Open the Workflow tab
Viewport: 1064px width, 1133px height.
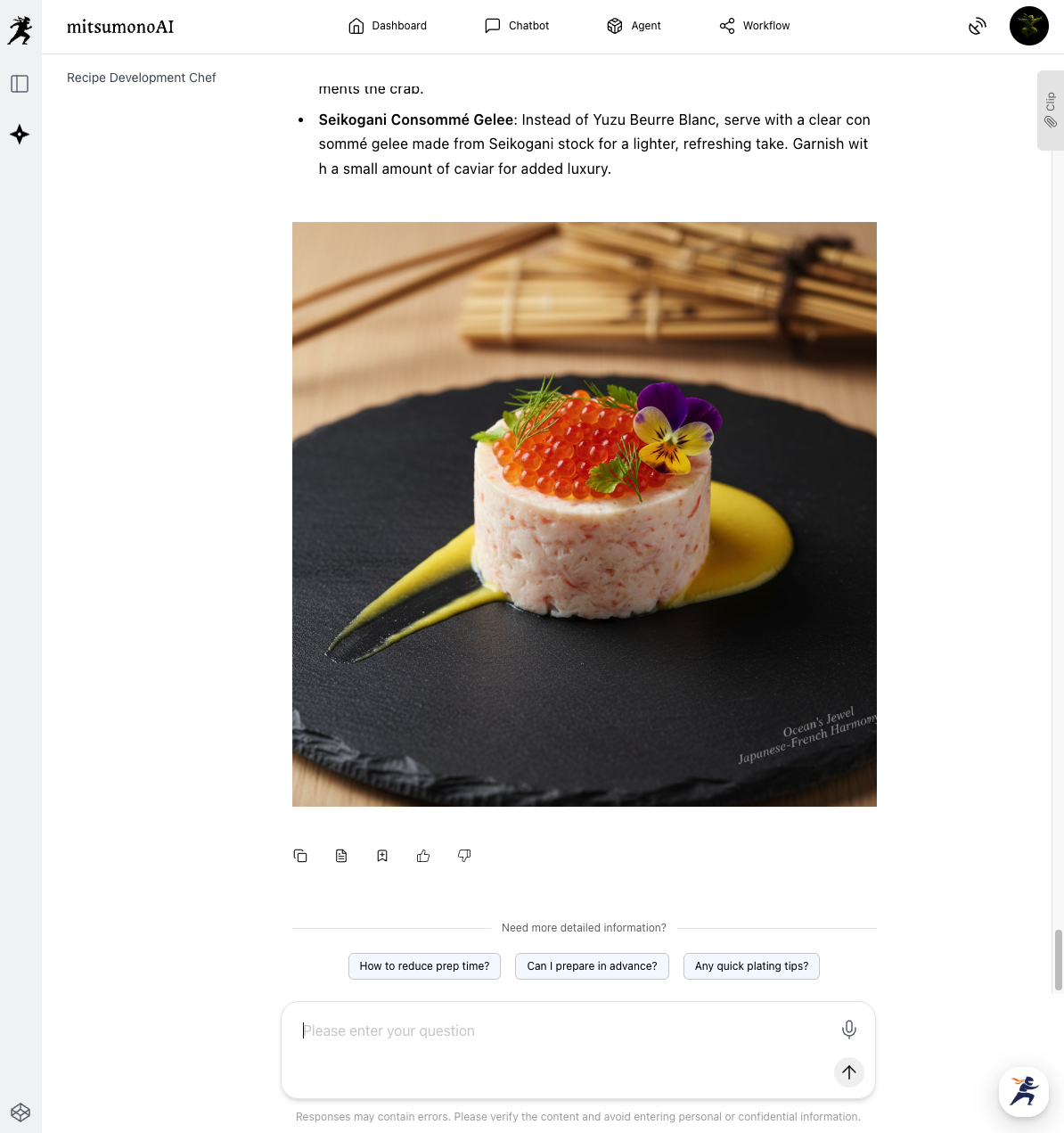(755, 26)
